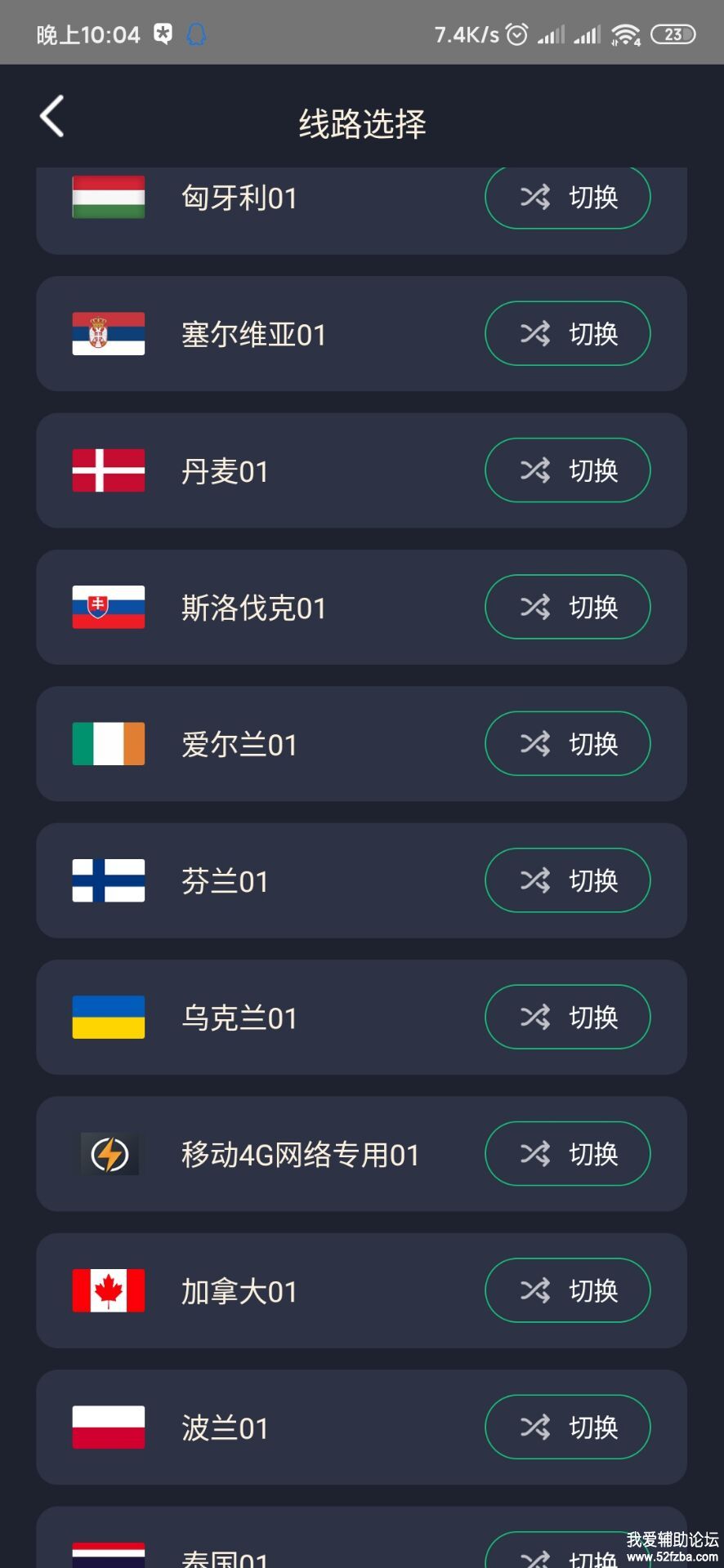Switch to the 芬兰01 server

tap(568, 880)
